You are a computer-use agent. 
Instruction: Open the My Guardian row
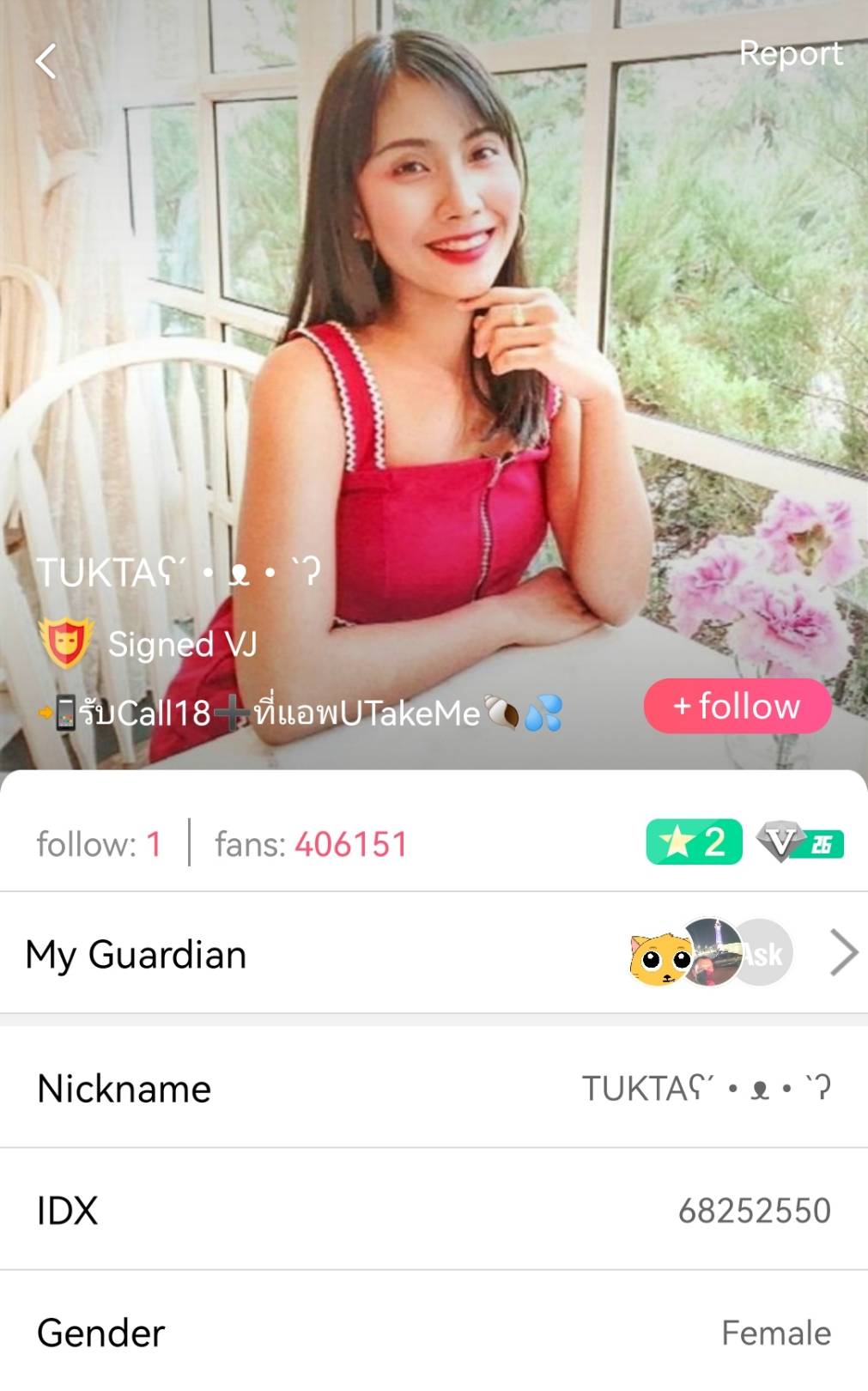pos(434,953)
